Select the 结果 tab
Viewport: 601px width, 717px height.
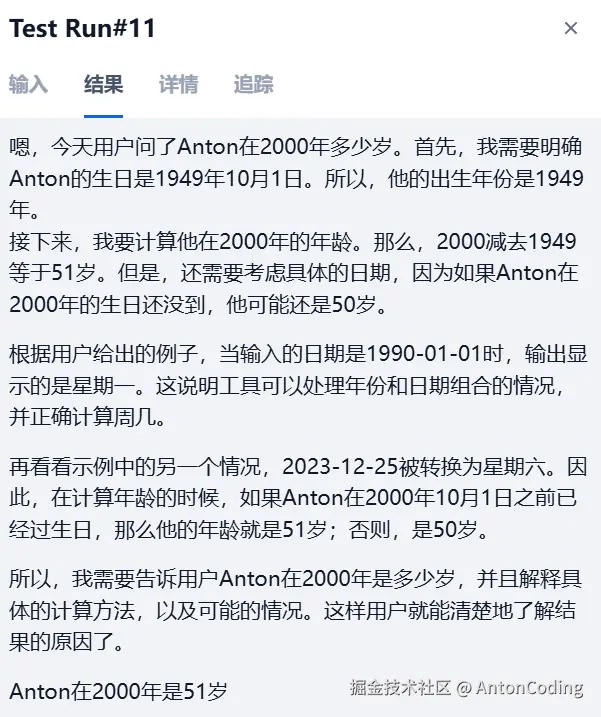103,84
